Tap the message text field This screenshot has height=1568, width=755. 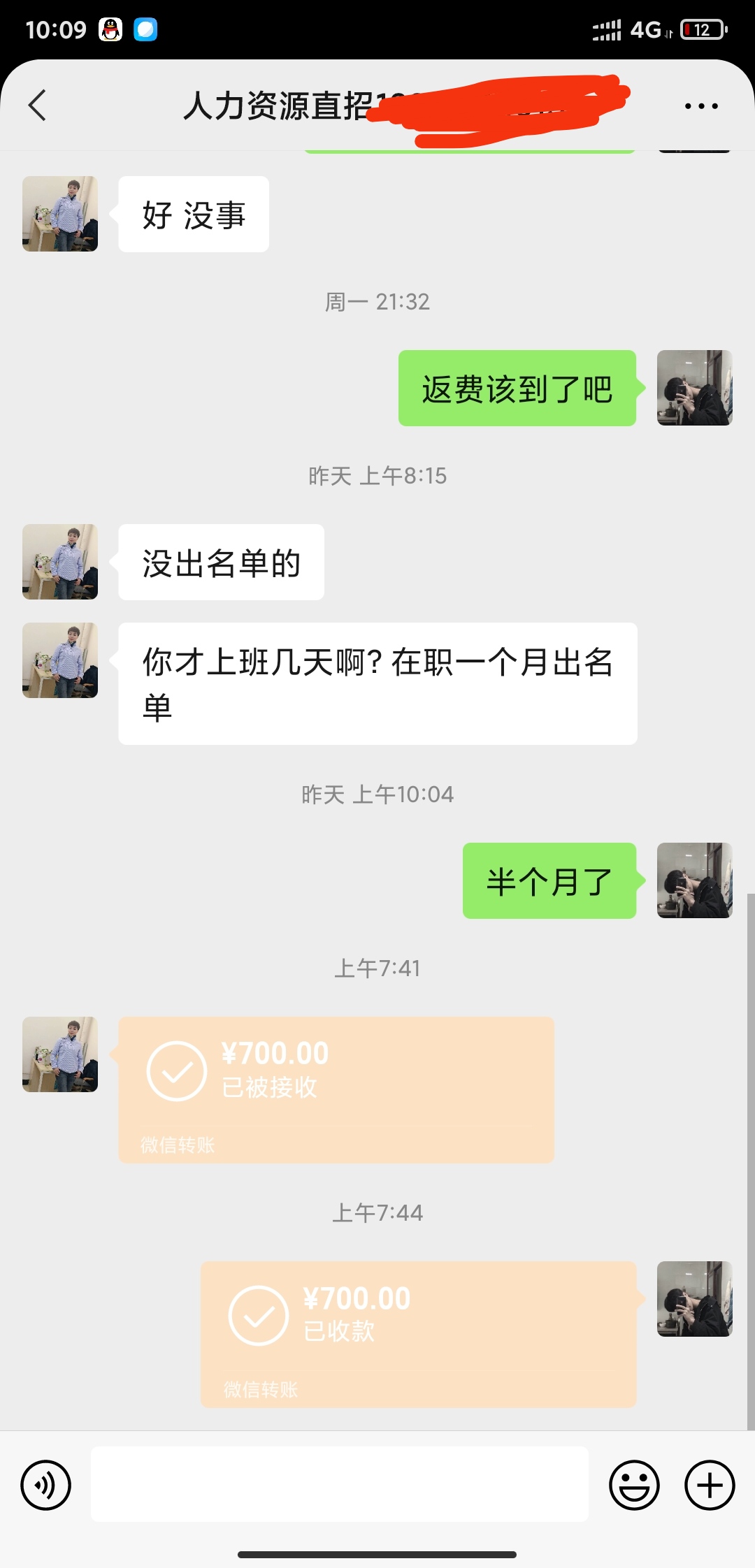(339, 1484)
